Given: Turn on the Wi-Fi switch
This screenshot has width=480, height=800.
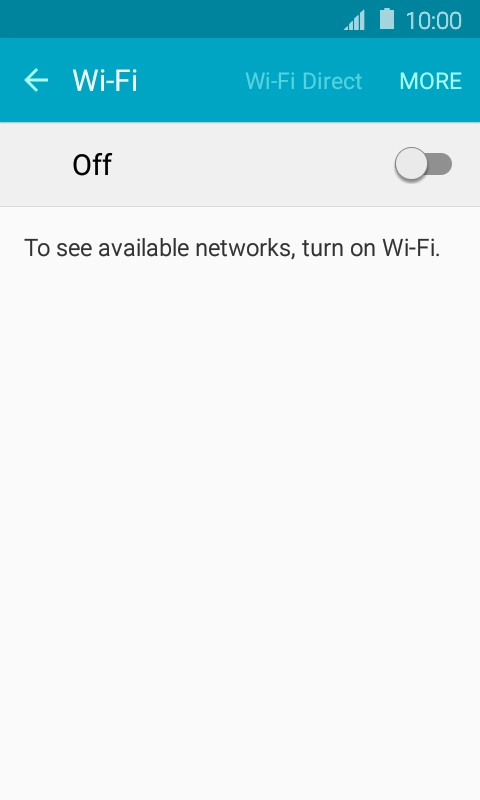Looking at the screenshot, I should (x=423, y=164).
